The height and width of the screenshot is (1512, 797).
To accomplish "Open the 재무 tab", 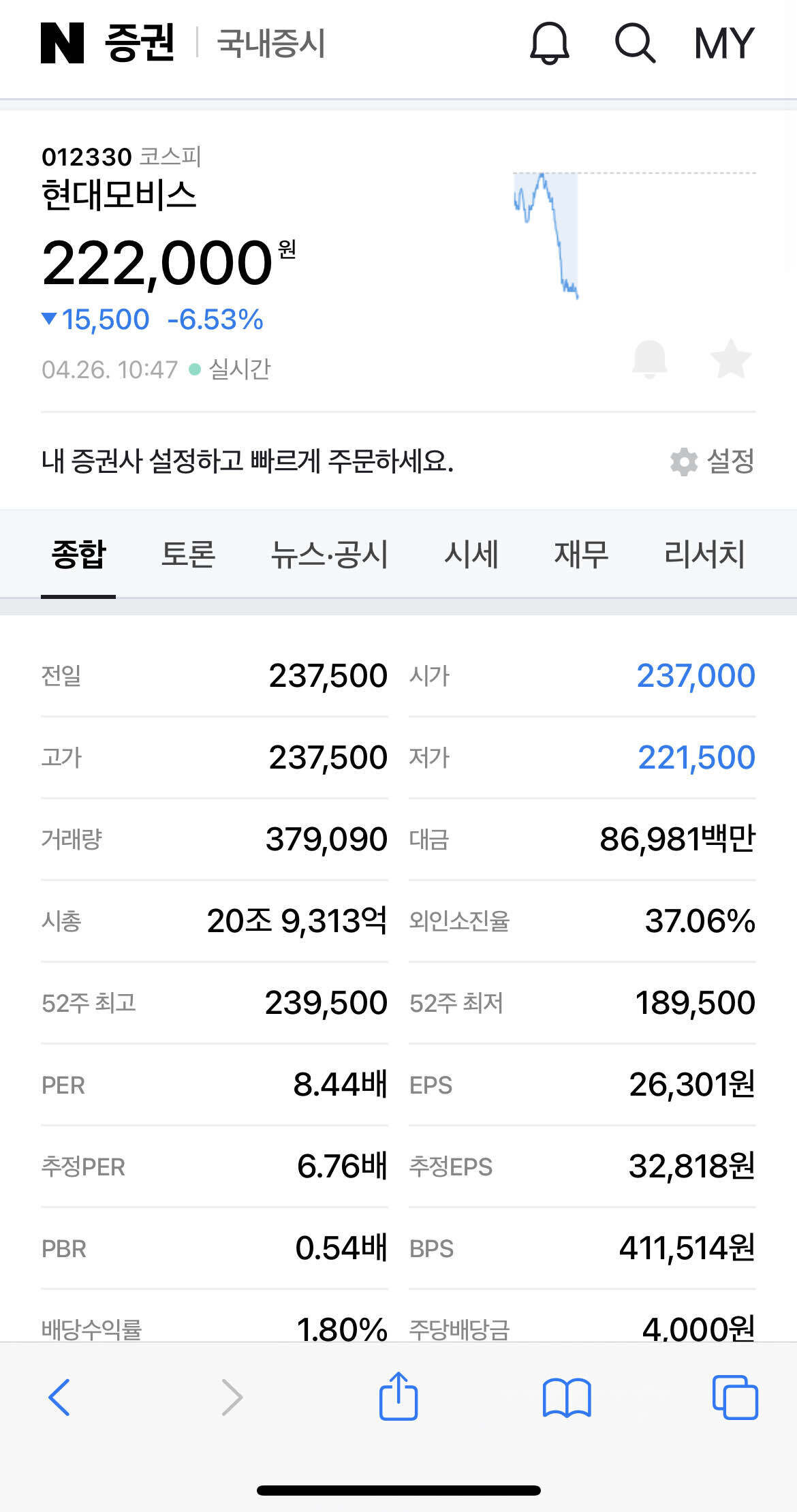I will click(580, 555).
